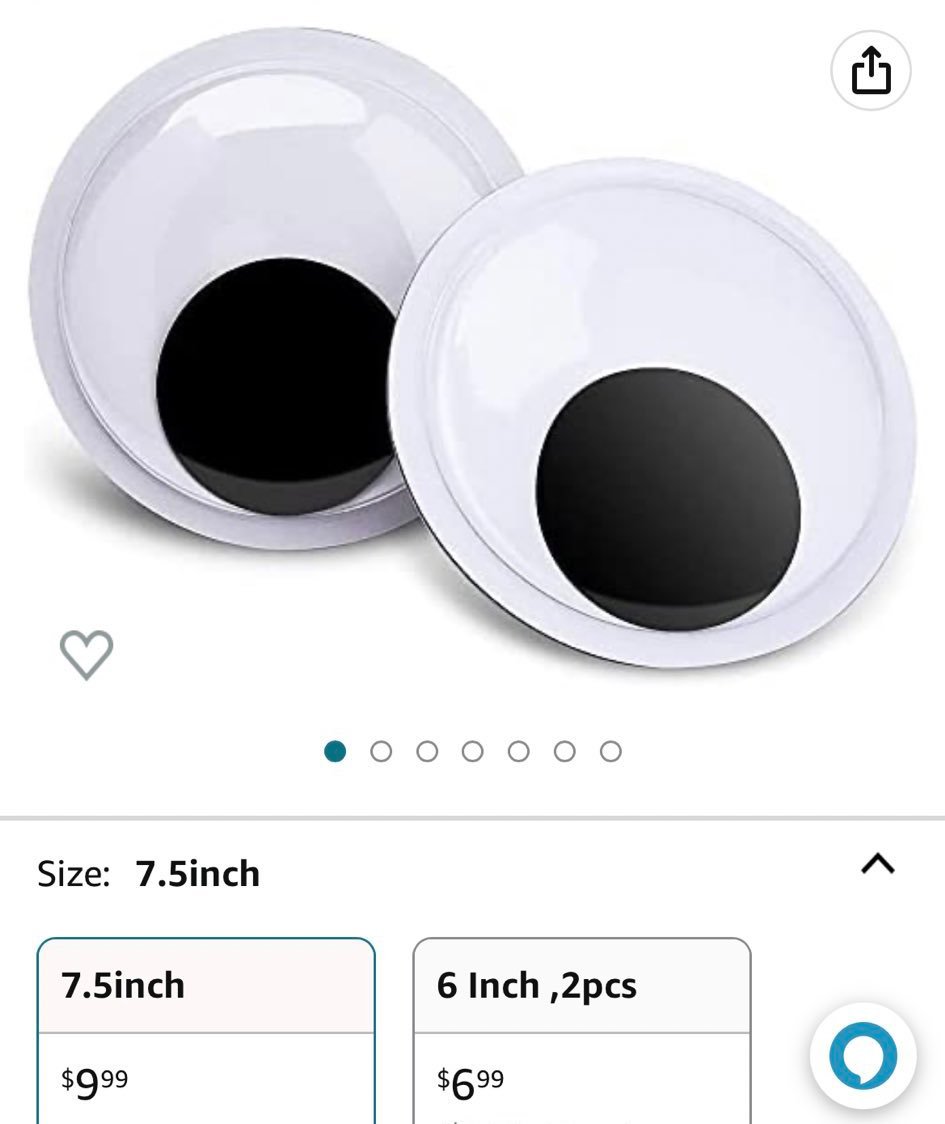Open the Alexa assistant button
945x1124 pixels.
pos(862,1056)
